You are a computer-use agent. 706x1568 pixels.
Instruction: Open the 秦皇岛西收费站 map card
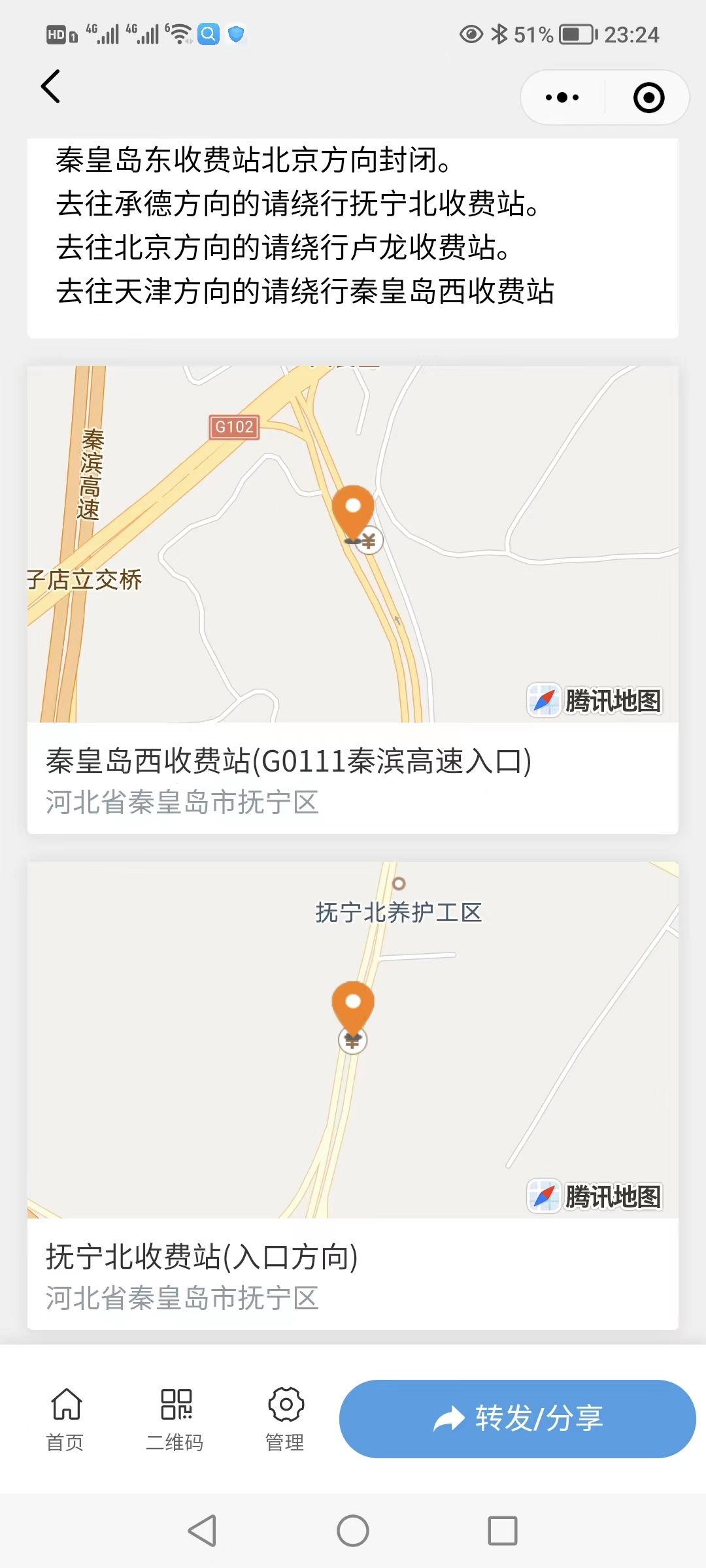pos(353,599)
